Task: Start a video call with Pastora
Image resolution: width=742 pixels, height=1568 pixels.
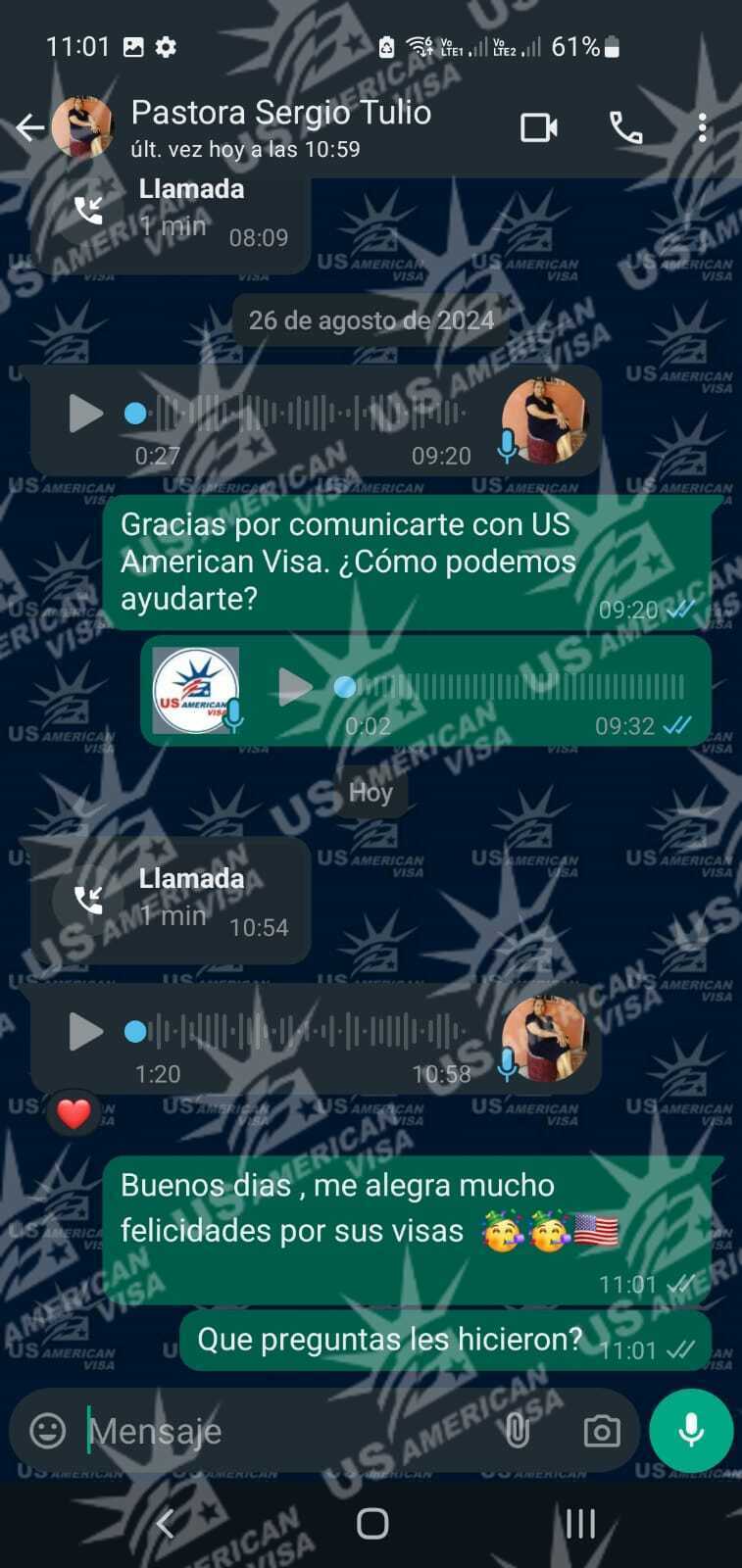Action: tap(538, 127)
